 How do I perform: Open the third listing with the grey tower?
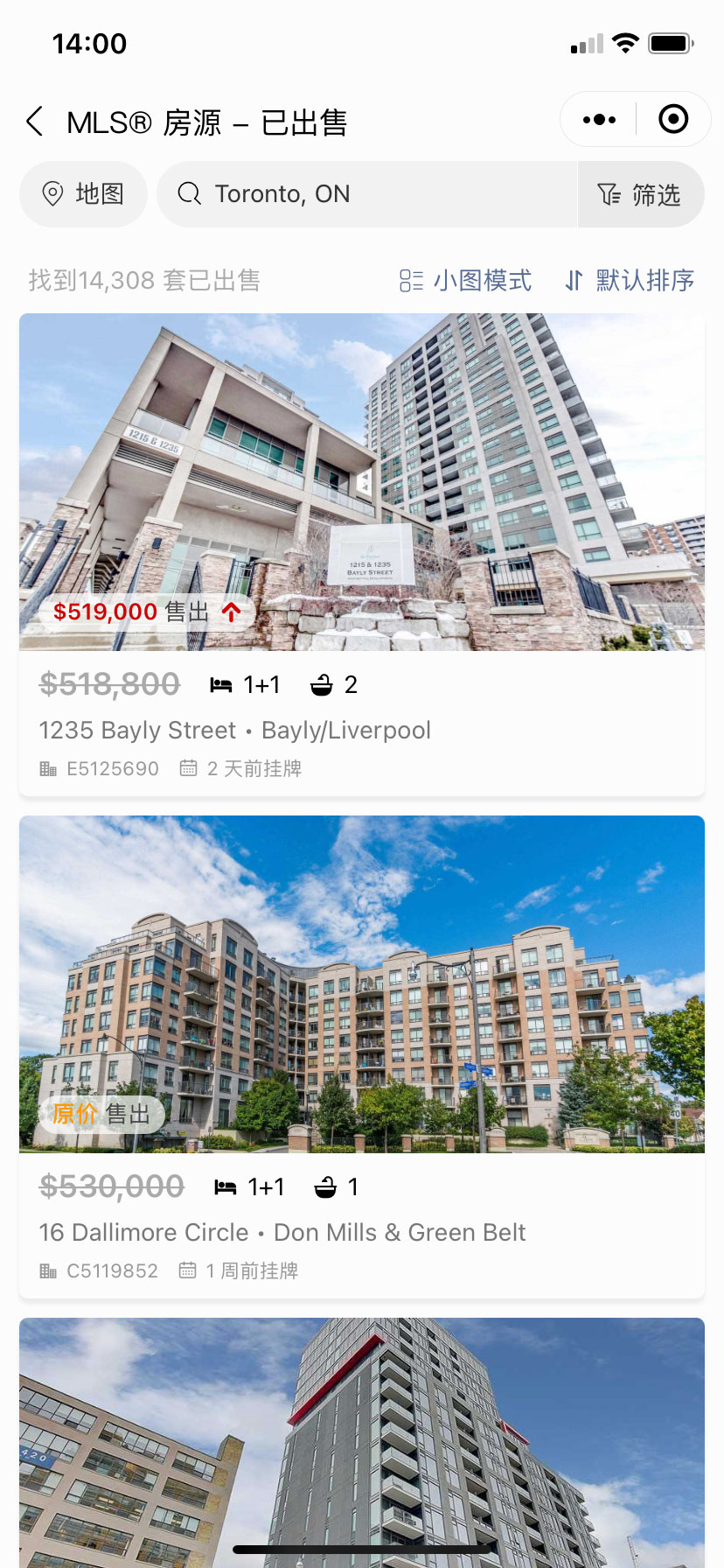pyautogui.click(x=362, y=1444)
